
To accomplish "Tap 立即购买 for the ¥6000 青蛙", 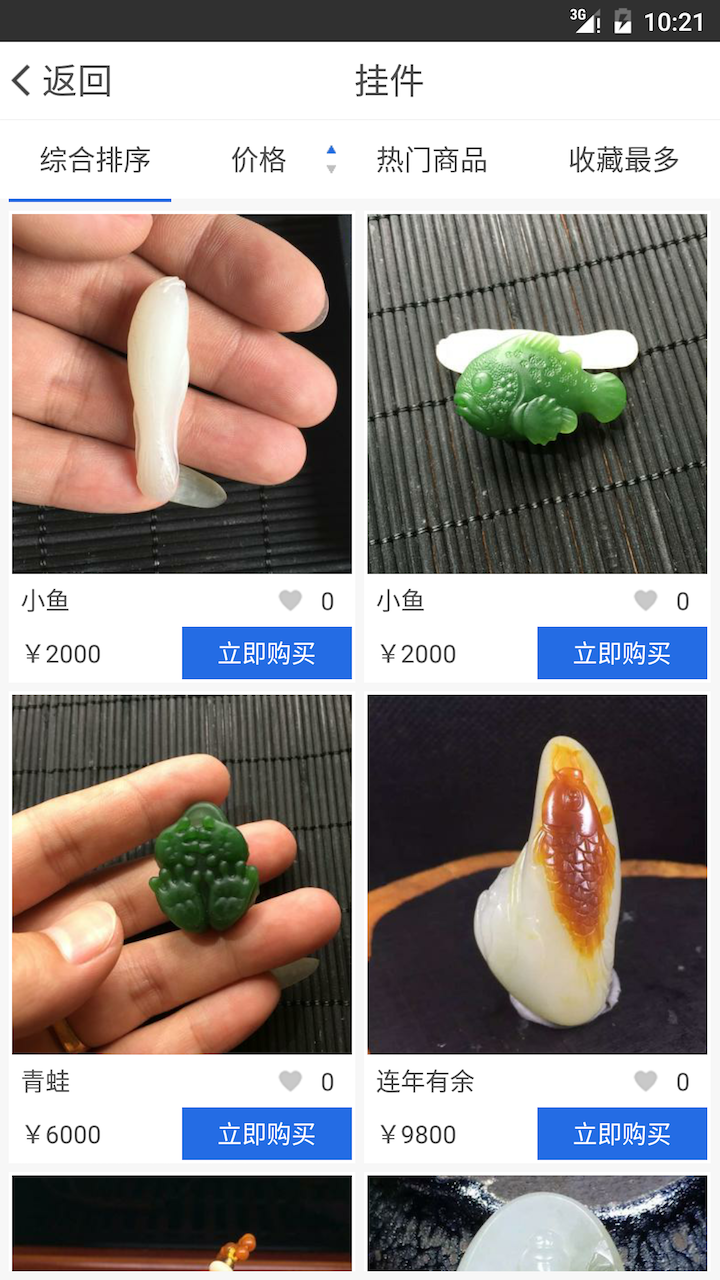I will point(267,1134).
